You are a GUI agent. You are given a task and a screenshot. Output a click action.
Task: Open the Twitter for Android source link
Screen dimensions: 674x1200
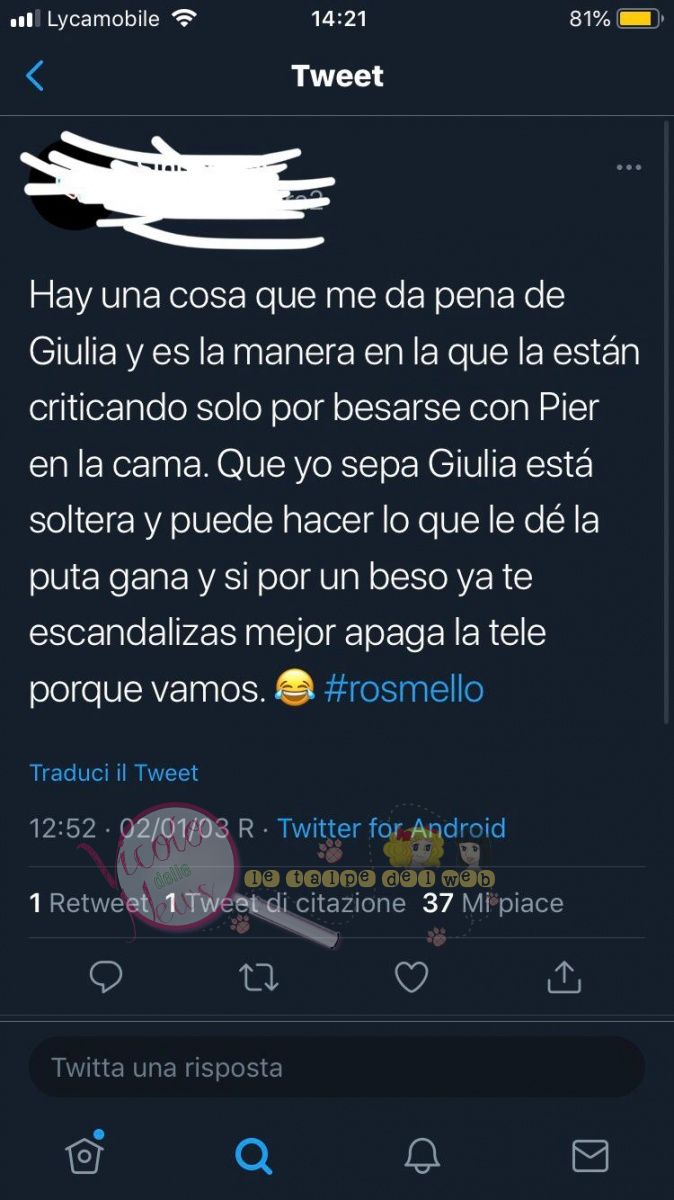[391, 828]
